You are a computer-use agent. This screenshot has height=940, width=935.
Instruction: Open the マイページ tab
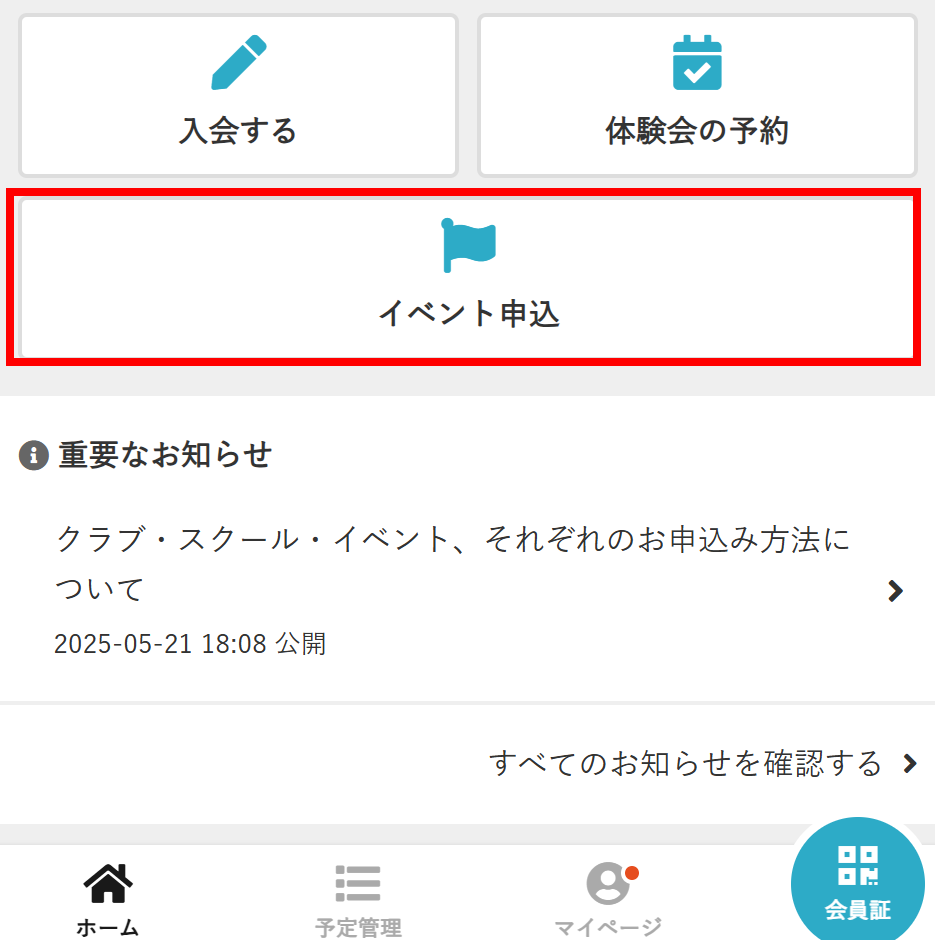608,899
